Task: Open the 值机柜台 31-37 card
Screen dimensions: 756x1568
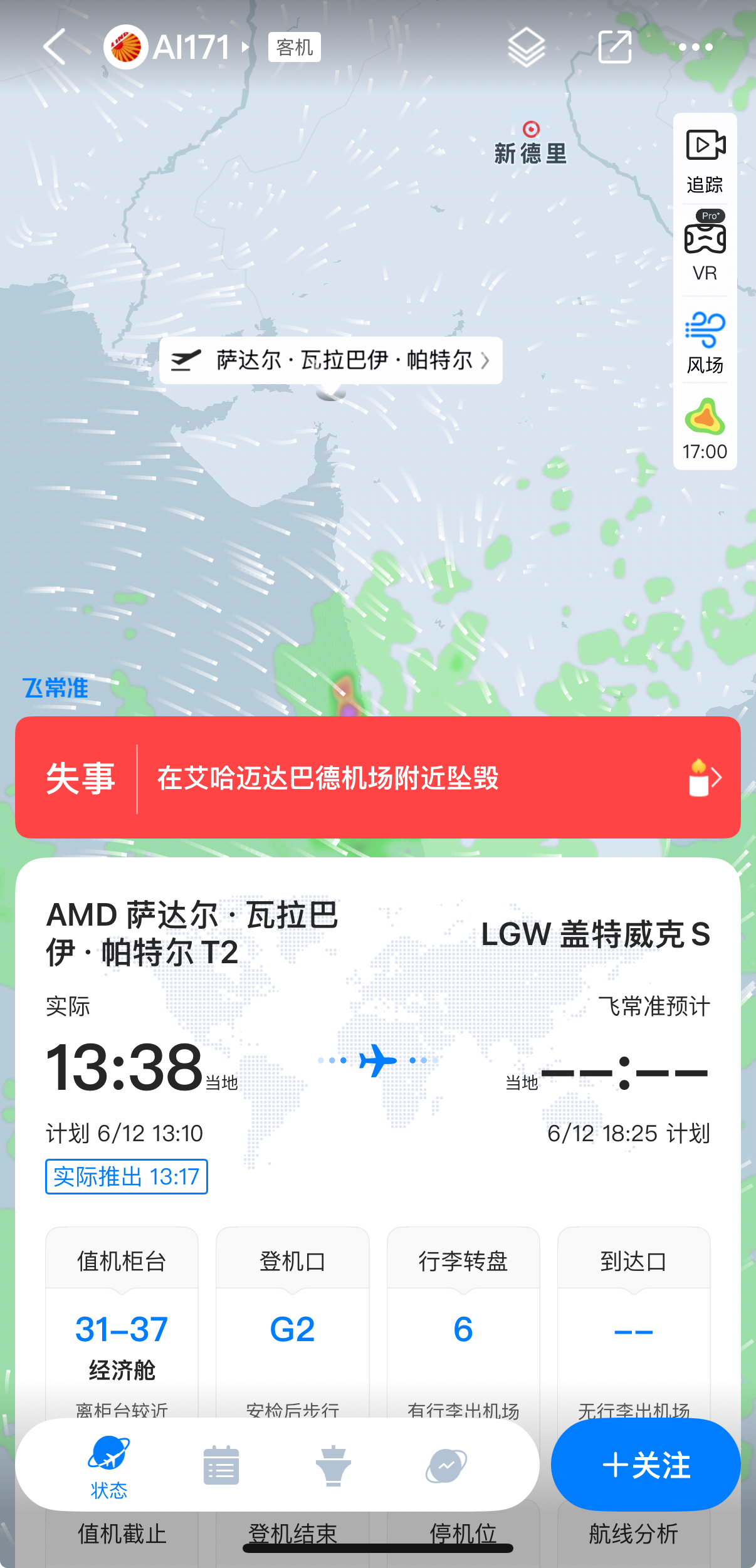Action: 122,1324
